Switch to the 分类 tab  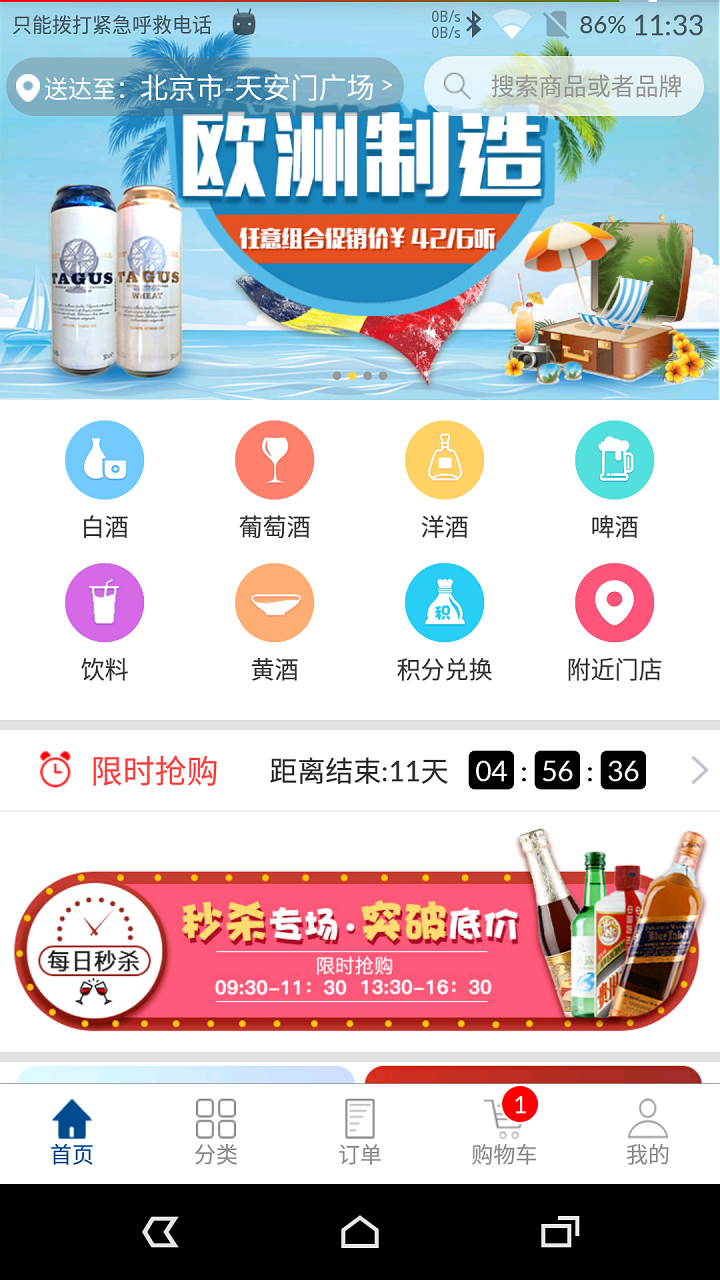pos(216,1133)
